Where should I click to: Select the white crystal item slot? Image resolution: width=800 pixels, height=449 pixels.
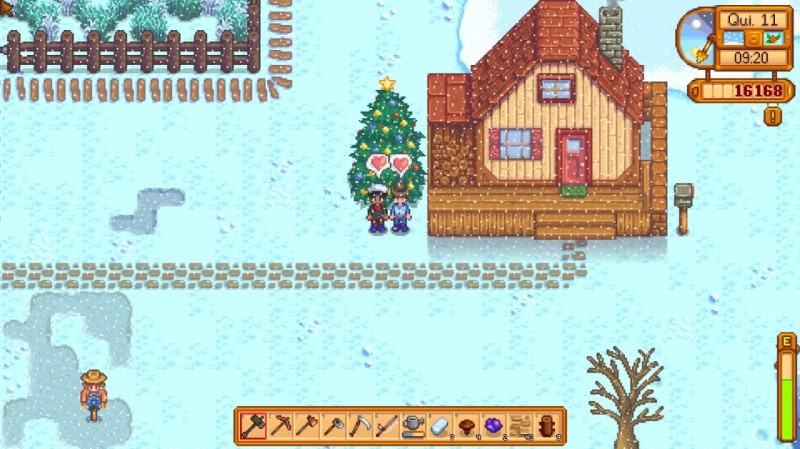point(440,426)
